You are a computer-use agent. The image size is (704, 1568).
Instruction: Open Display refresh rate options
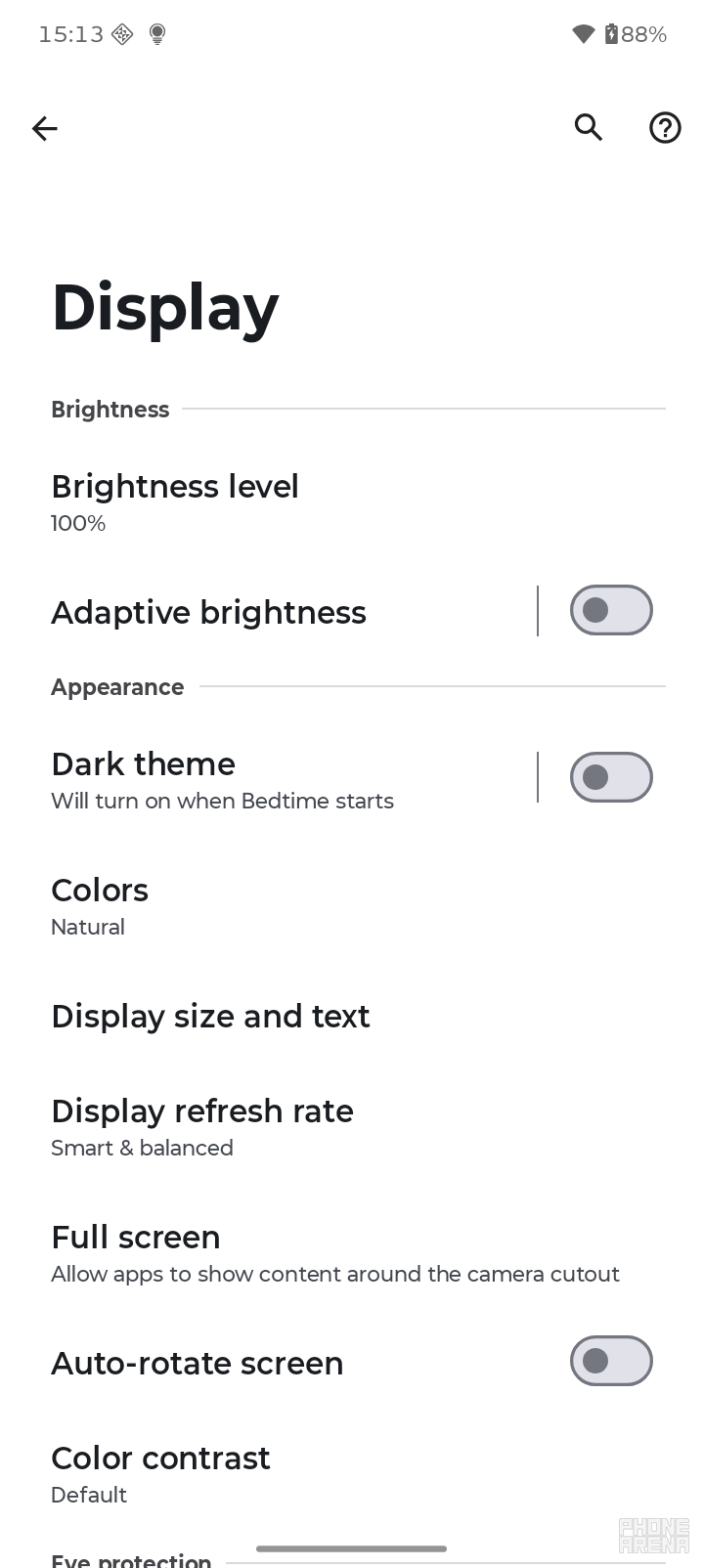pos(202,1127)
